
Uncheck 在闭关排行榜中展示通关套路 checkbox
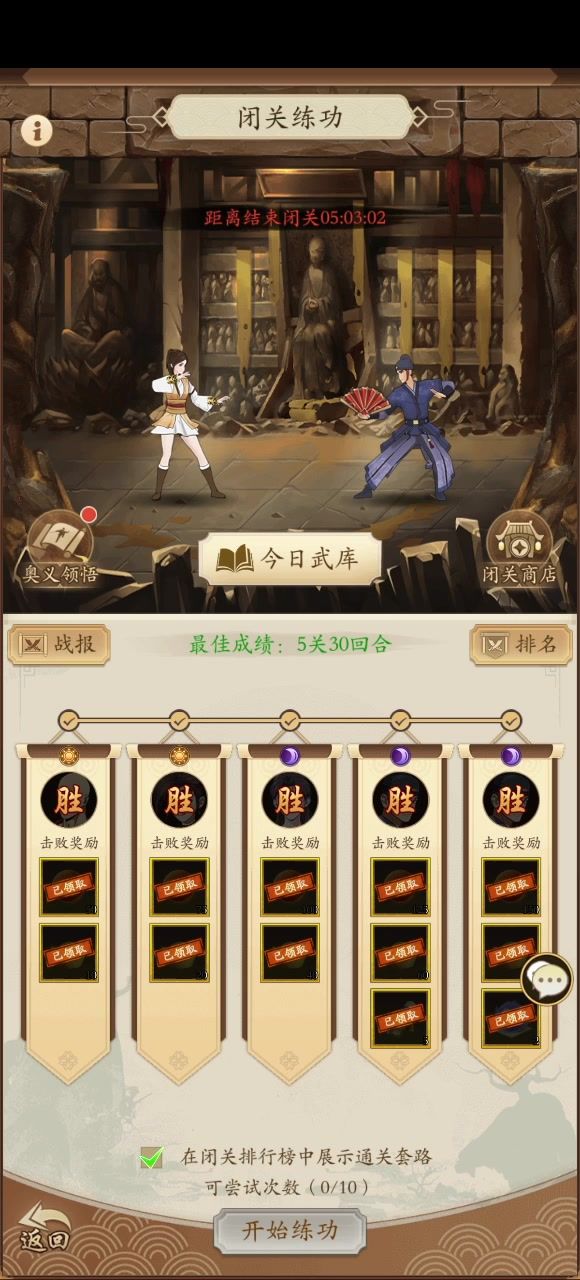pos(151,1158)
